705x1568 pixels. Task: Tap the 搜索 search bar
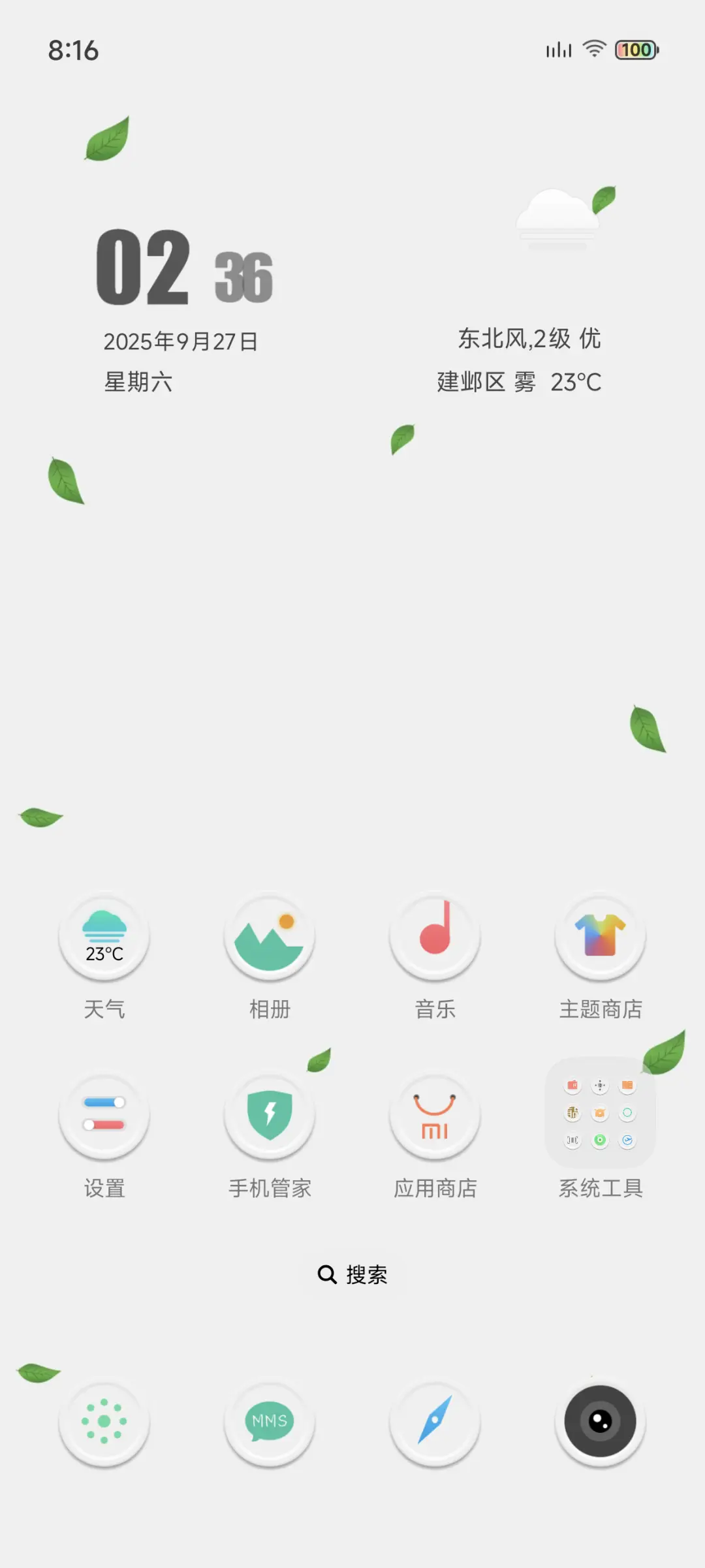pyautogui.click(x=352, y=1273)
